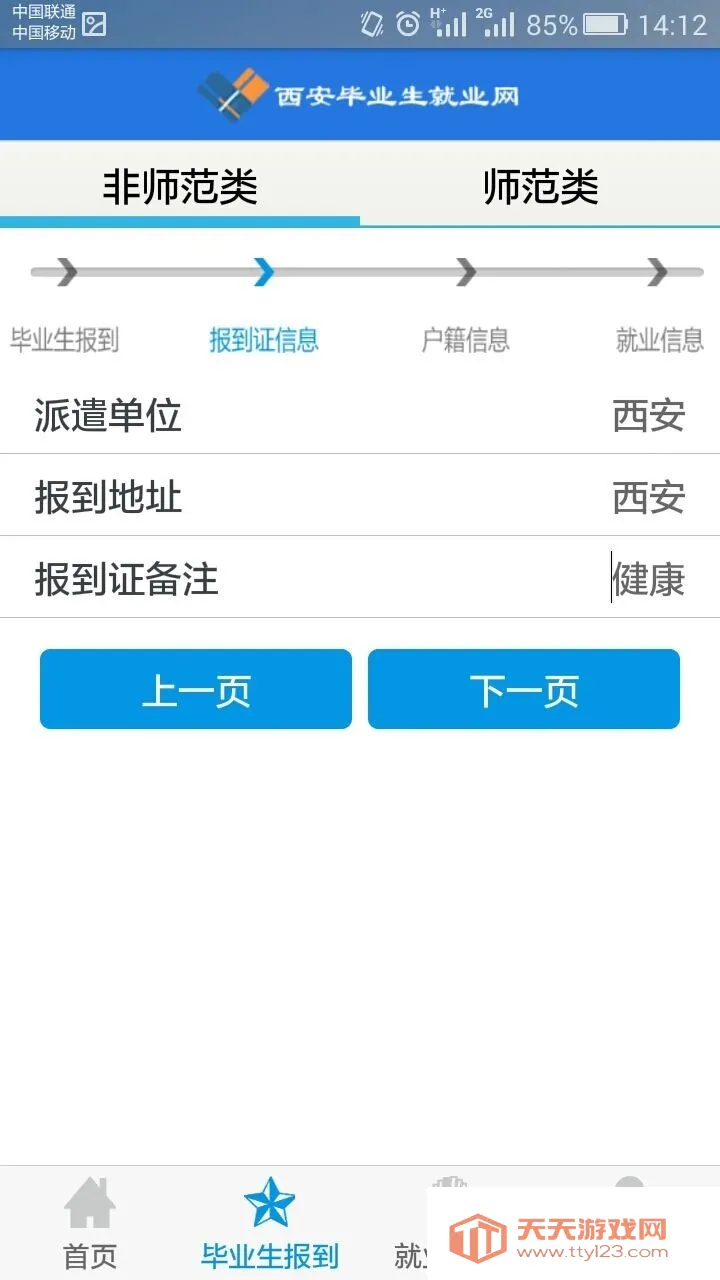The width and height of the screenshot is (720, 1280).
Task: Switch to the 师范类 tab
Action: pos(540,185)
